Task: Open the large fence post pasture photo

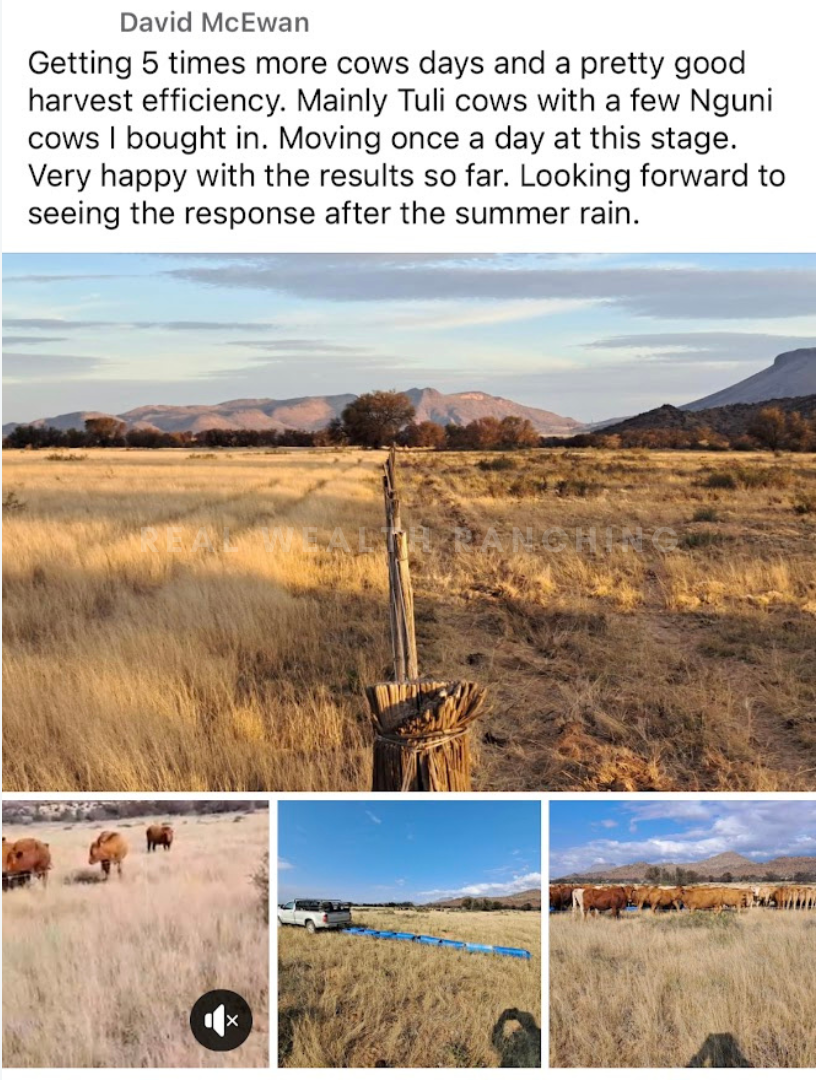Action: [x=408, y=521]
